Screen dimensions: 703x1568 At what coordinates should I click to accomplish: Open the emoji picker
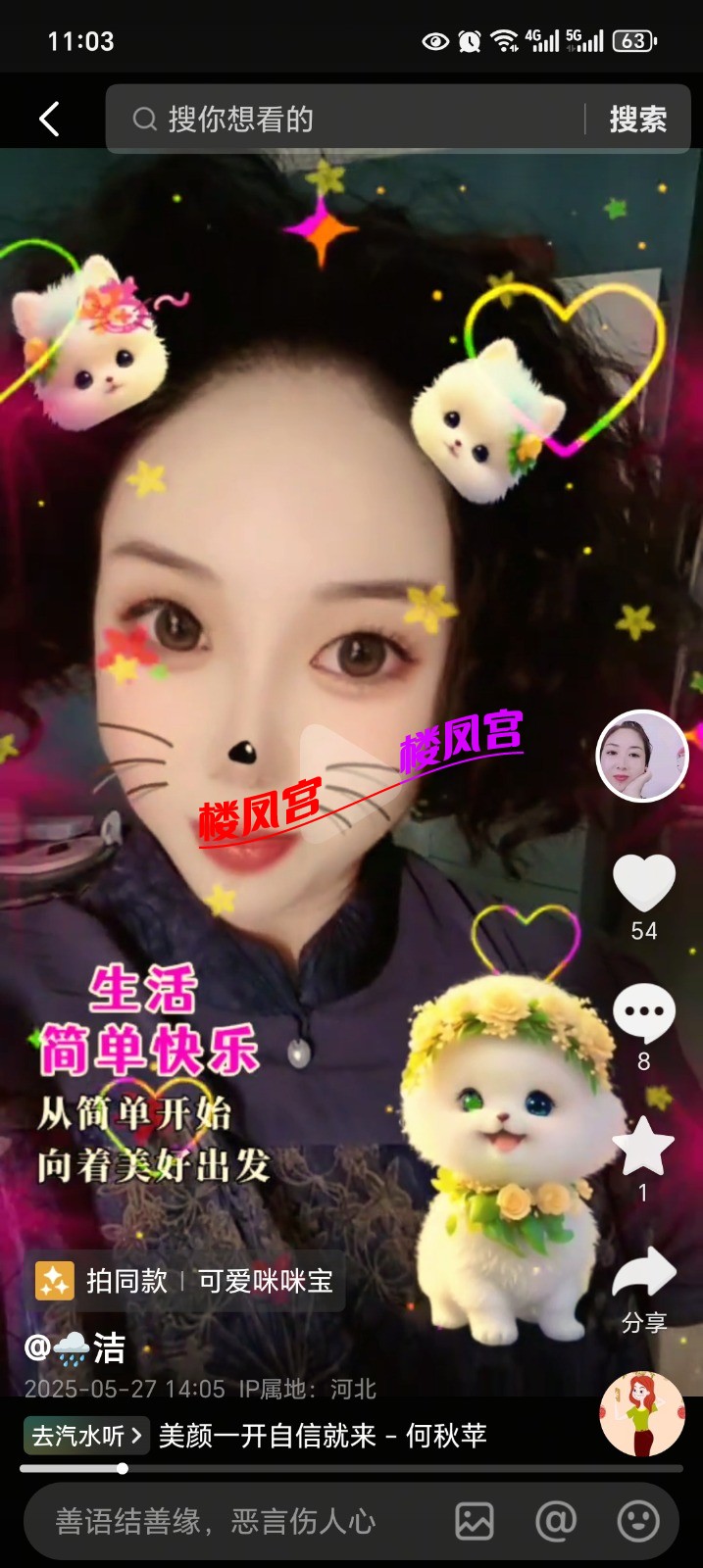tap(637, 1521)
